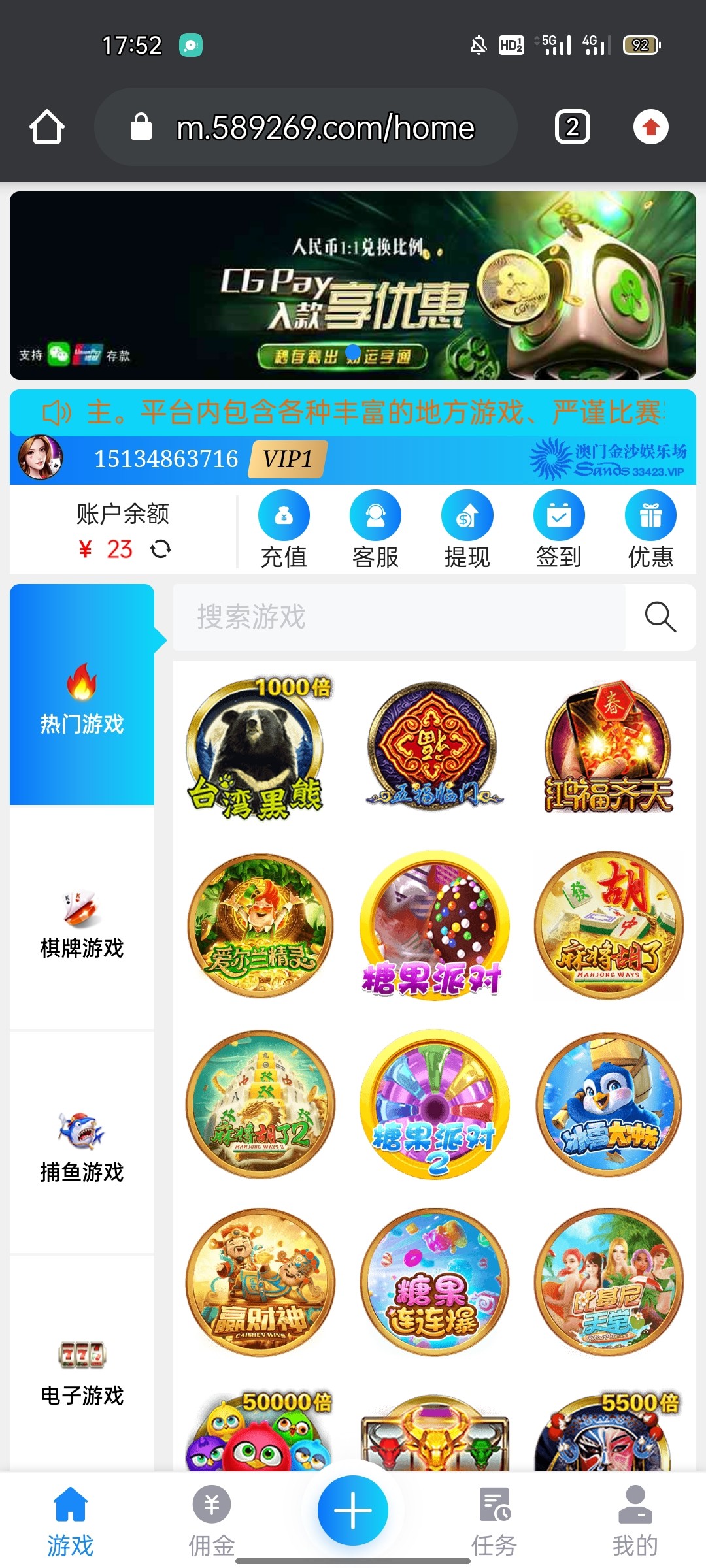Open the 台湾黑熊 game

click(258, 748)
